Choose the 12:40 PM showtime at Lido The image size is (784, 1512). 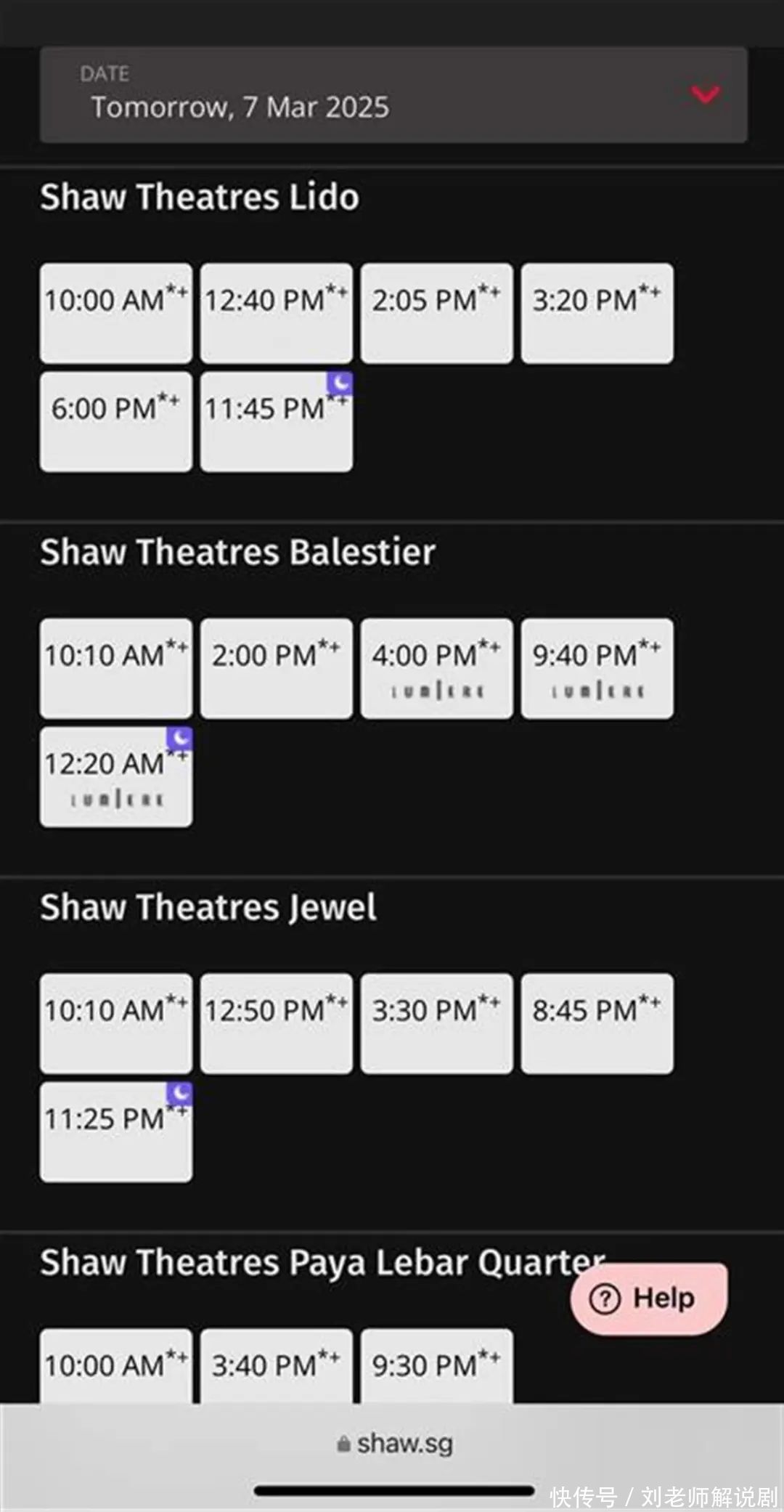(277, 313)
